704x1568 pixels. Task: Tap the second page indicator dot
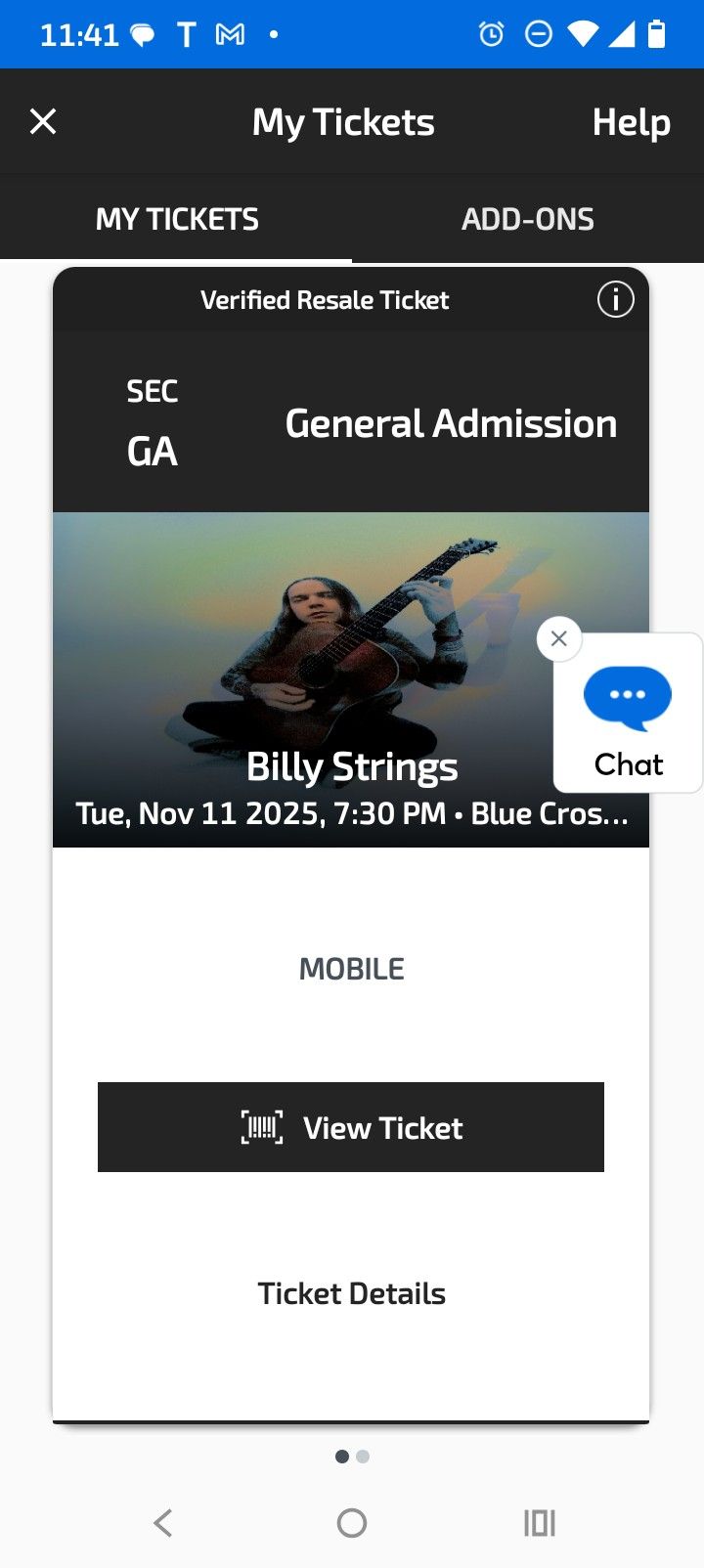[362, 1456]
